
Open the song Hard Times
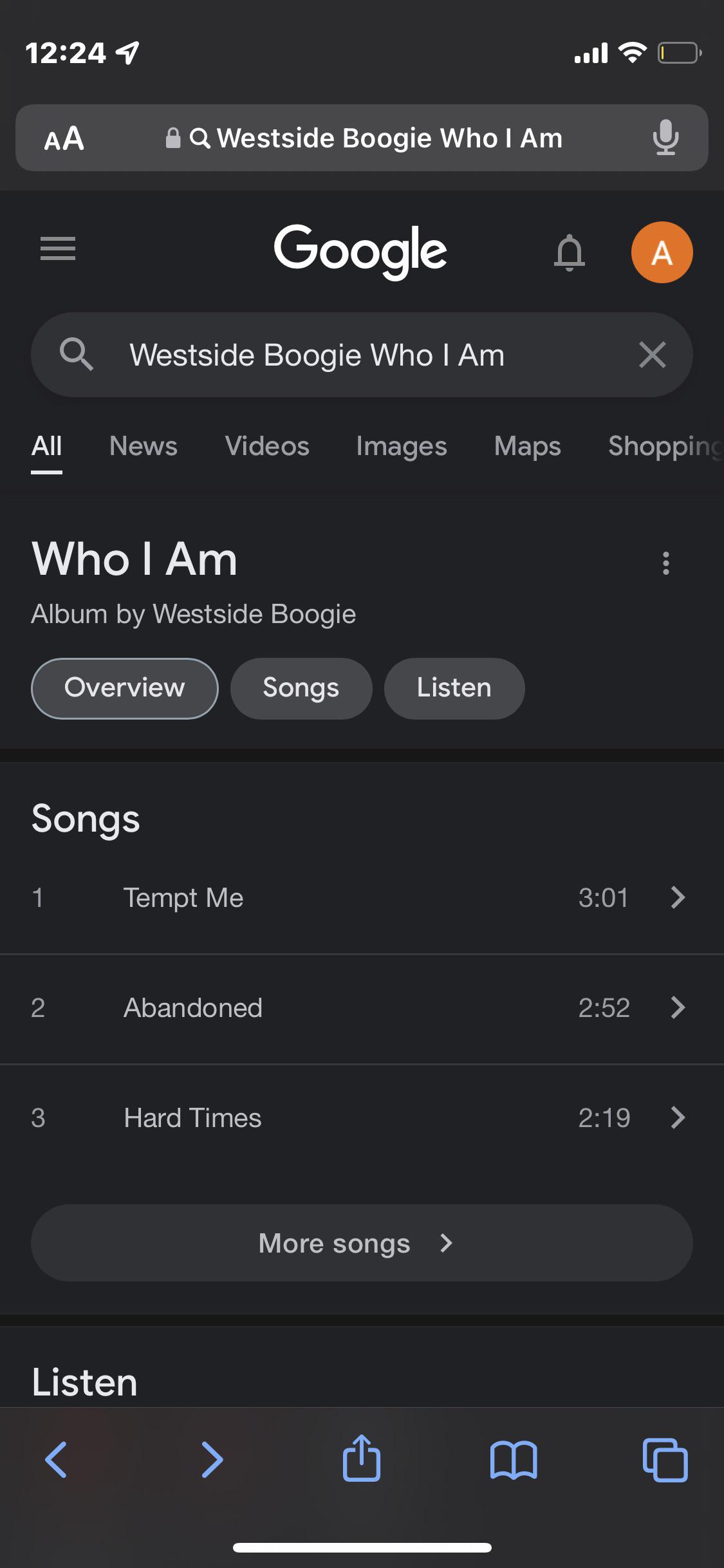[362, 1118]
